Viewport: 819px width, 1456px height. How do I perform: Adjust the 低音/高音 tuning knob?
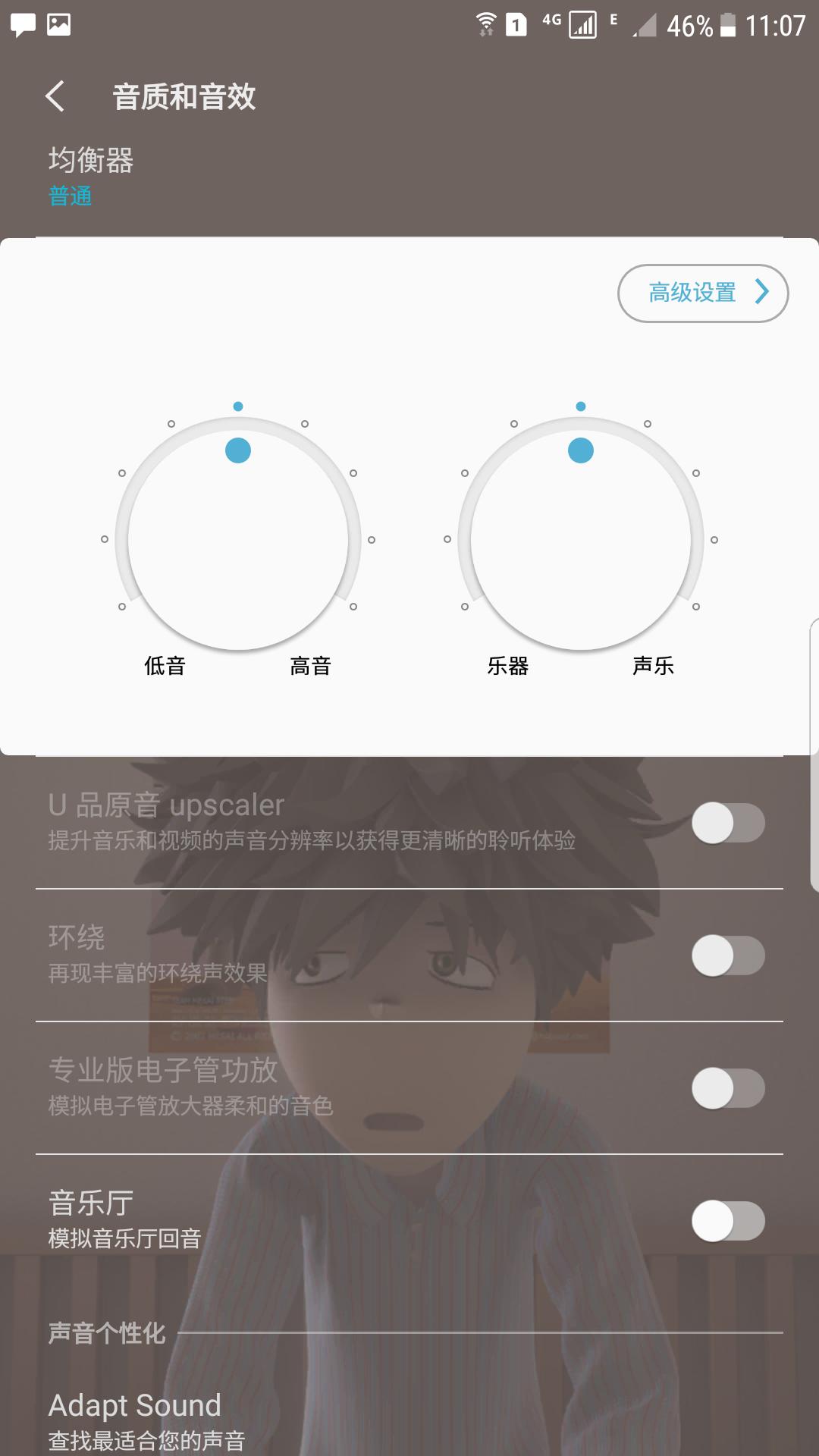[x=237, y=451]
